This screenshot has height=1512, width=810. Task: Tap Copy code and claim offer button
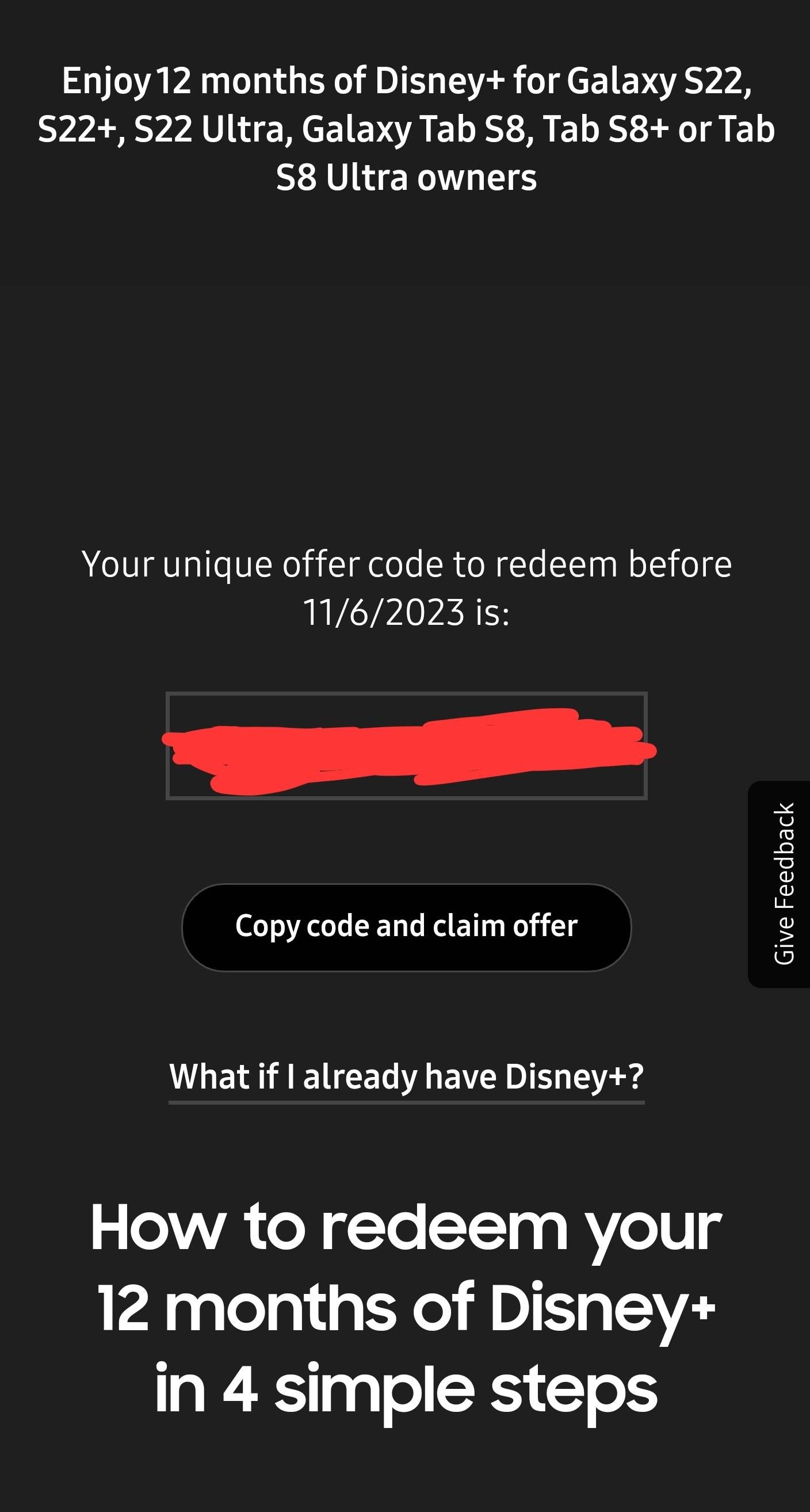(406, 927)
